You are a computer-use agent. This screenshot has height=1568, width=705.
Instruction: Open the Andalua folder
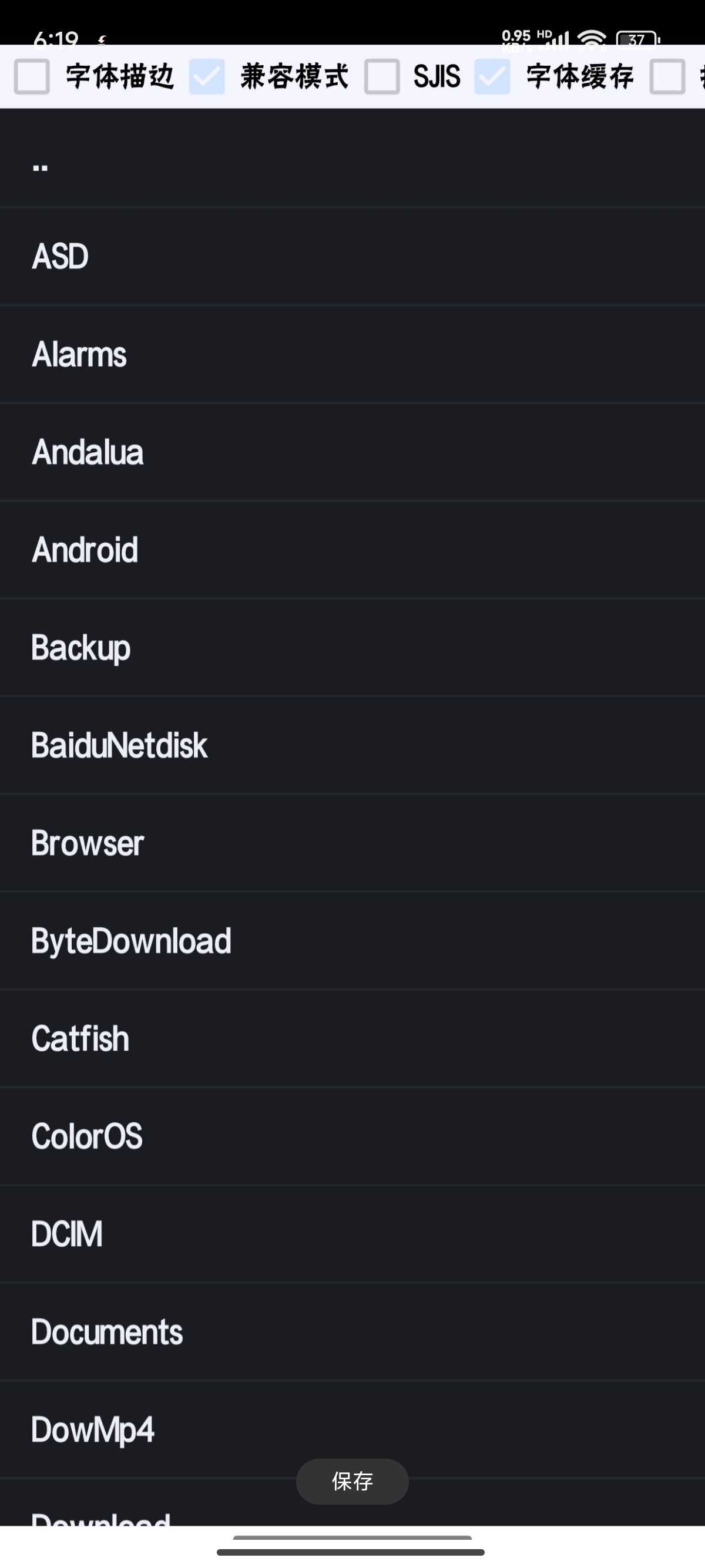point(352,452)
